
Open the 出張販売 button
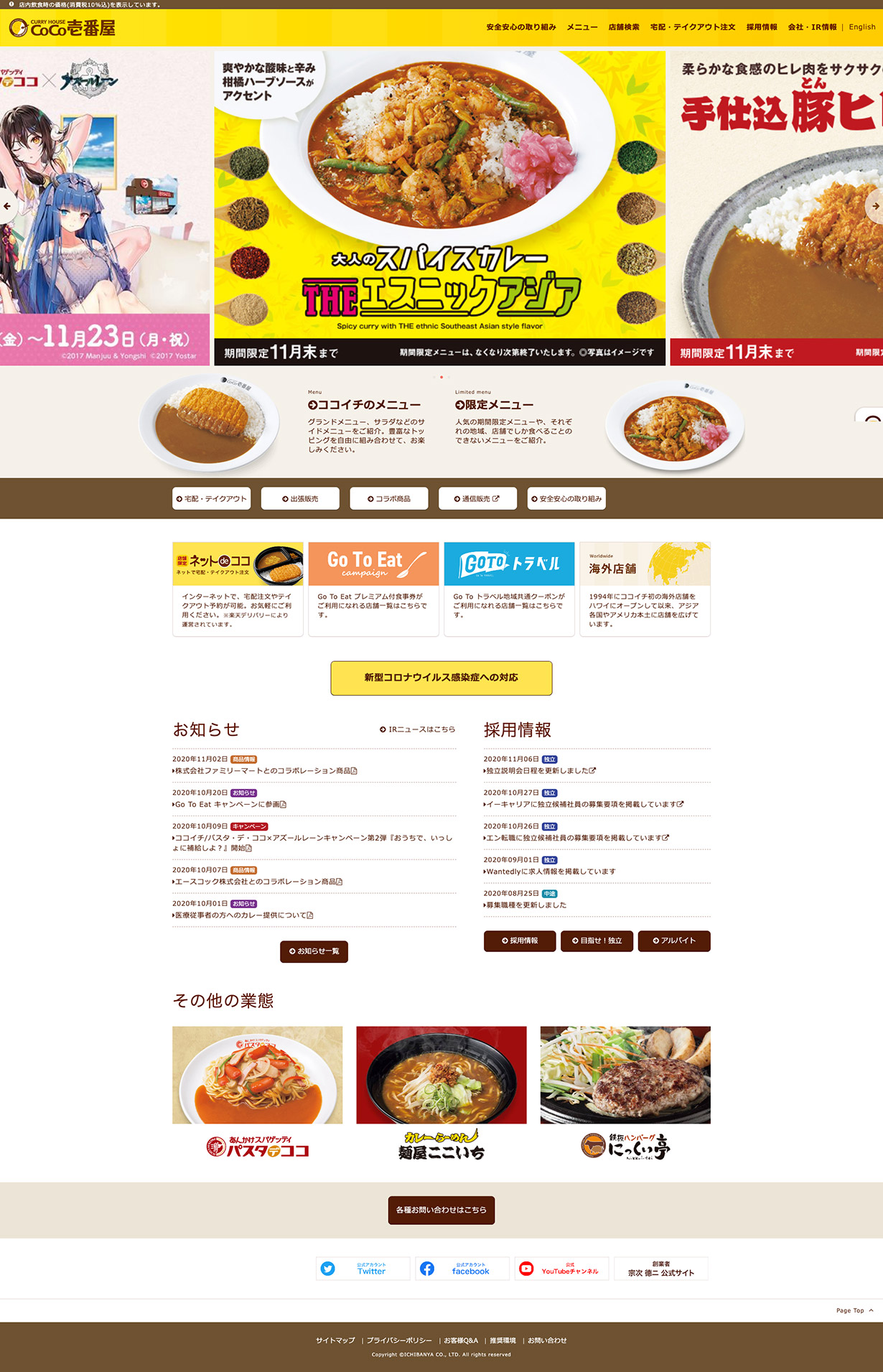point(300,498)
